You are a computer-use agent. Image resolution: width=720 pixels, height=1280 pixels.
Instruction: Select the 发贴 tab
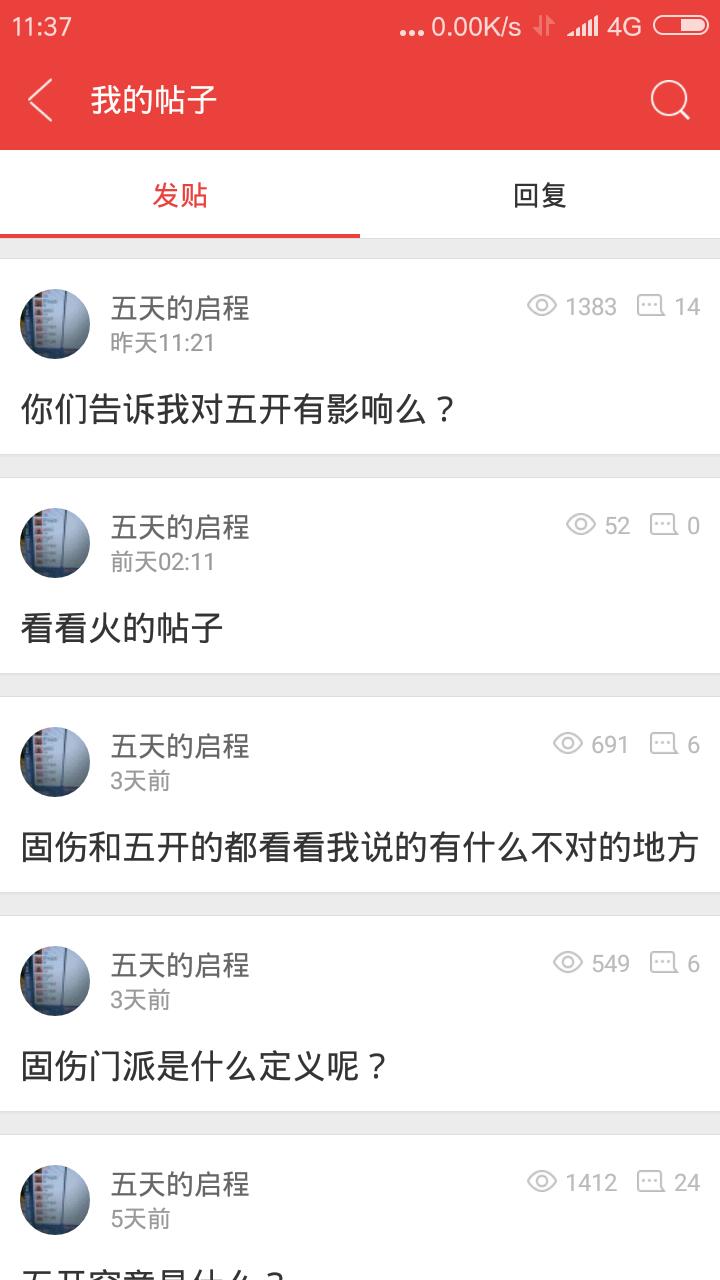180,195
